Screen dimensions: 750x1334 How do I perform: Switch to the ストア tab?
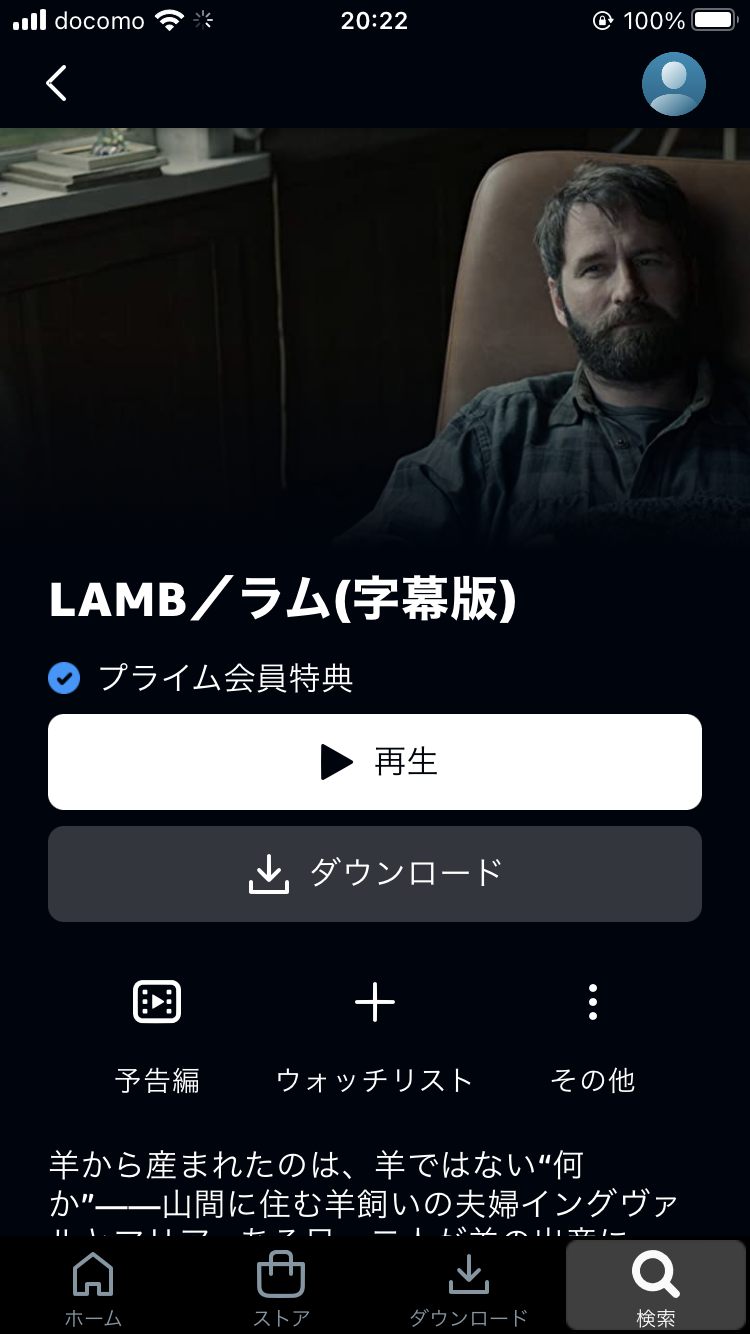280,1285
